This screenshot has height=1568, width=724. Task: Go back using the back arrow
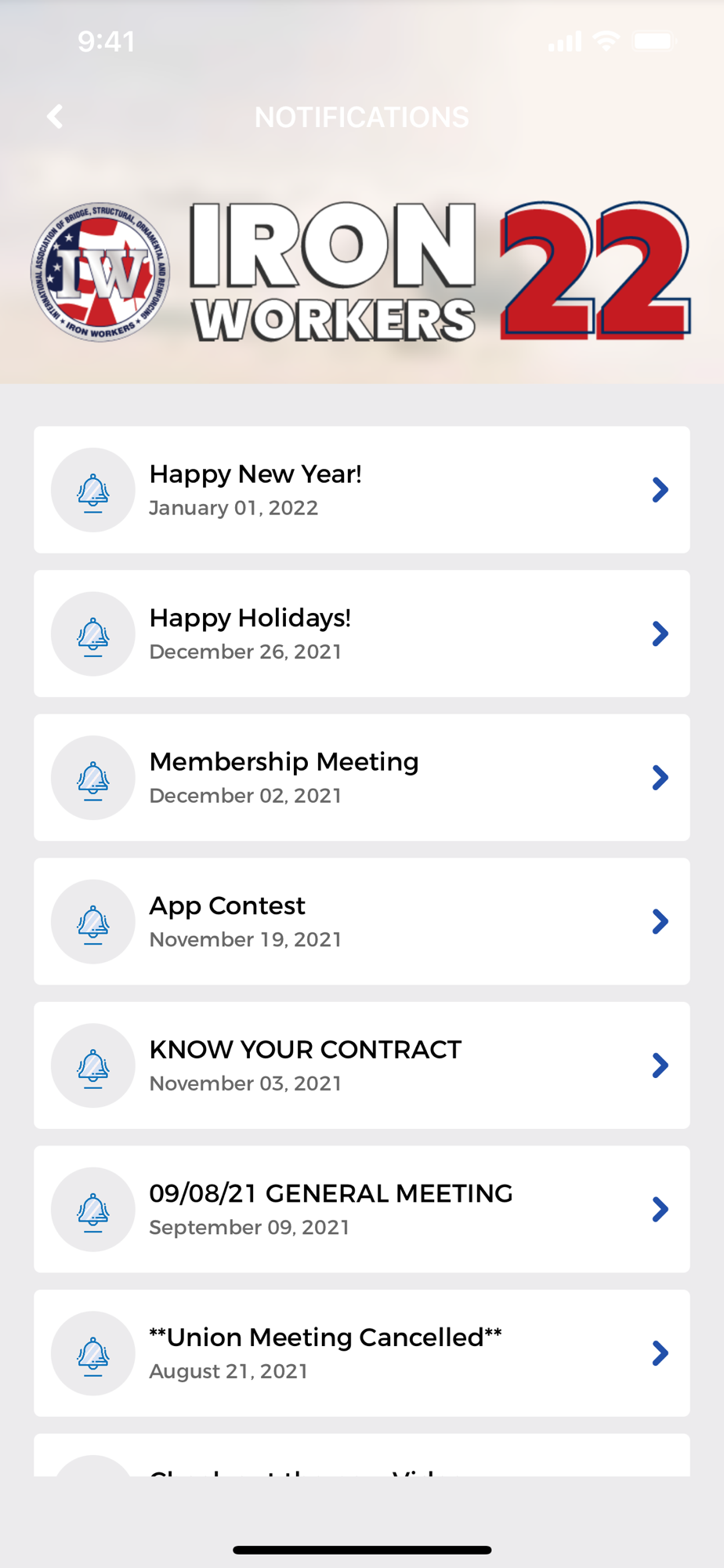pyautogui.click(x=54, y=117)
